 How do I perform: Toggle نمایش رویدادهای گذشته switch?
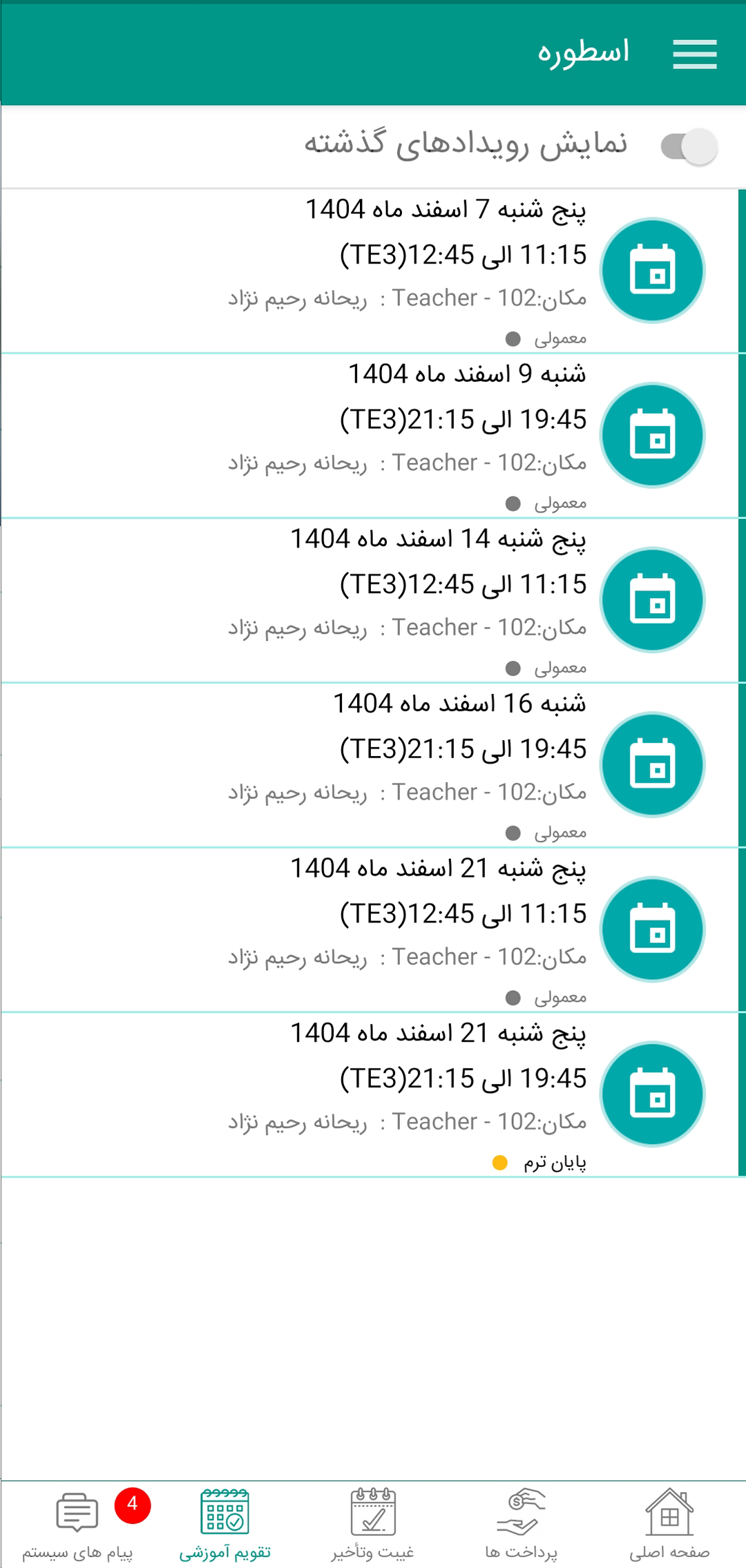pos(689,146)
